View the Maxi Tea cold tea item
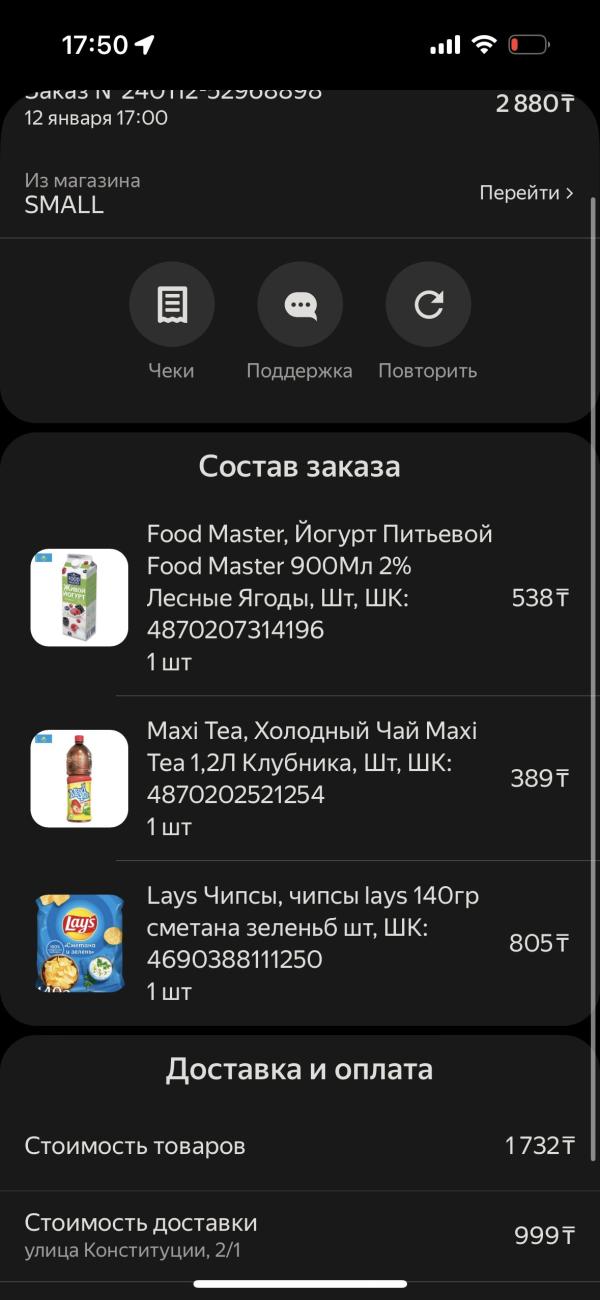 pyautogui.click(x=300, y=778)
